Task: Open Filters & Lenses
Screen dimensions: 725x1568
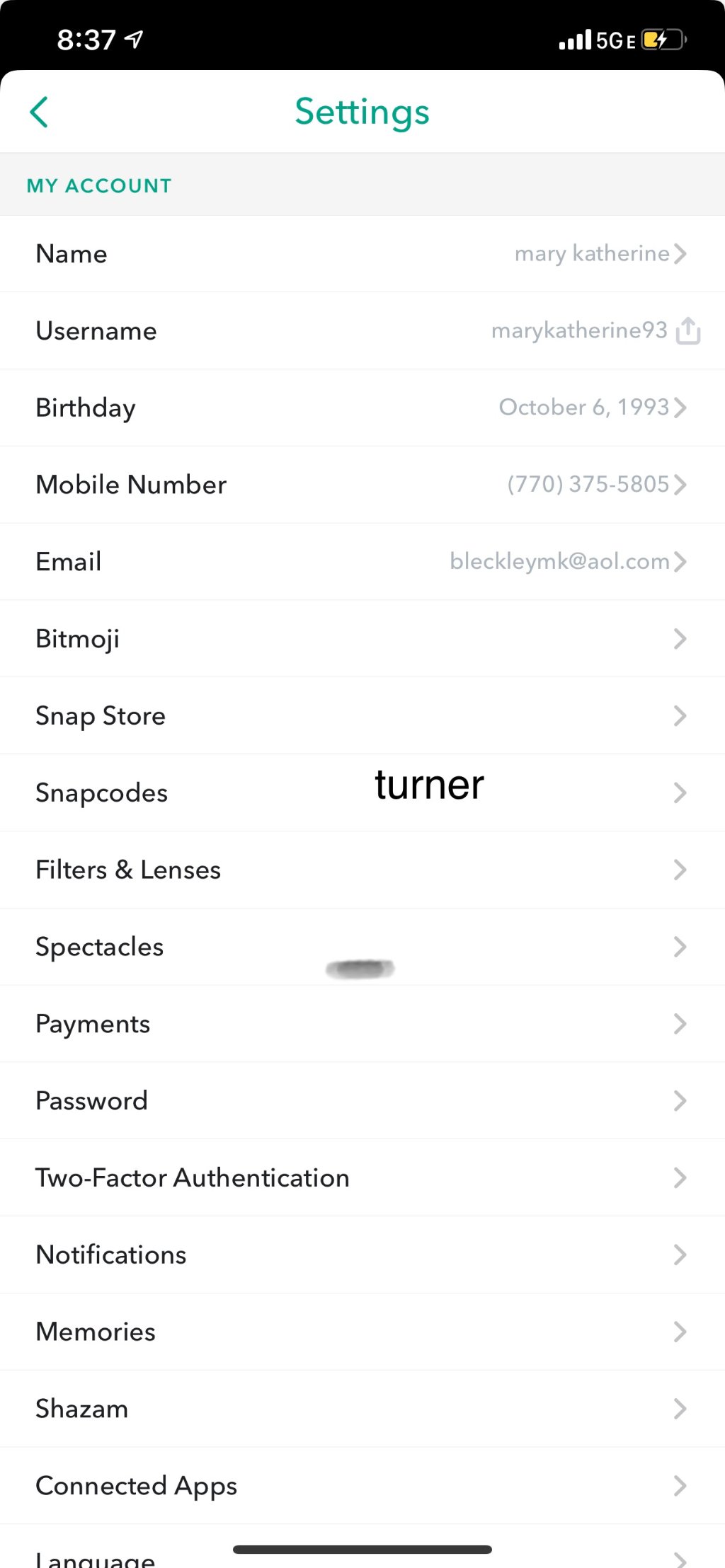Action: click(x=362, y=870)
